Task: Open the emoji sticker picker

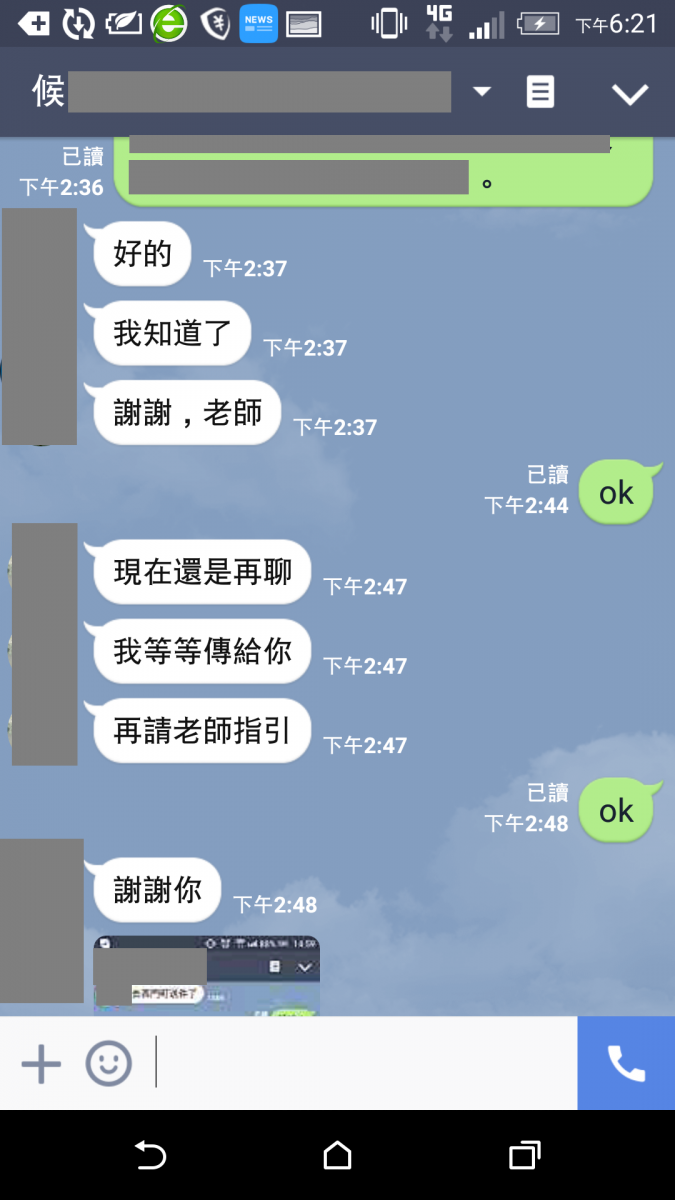Action: (108, 1063)
